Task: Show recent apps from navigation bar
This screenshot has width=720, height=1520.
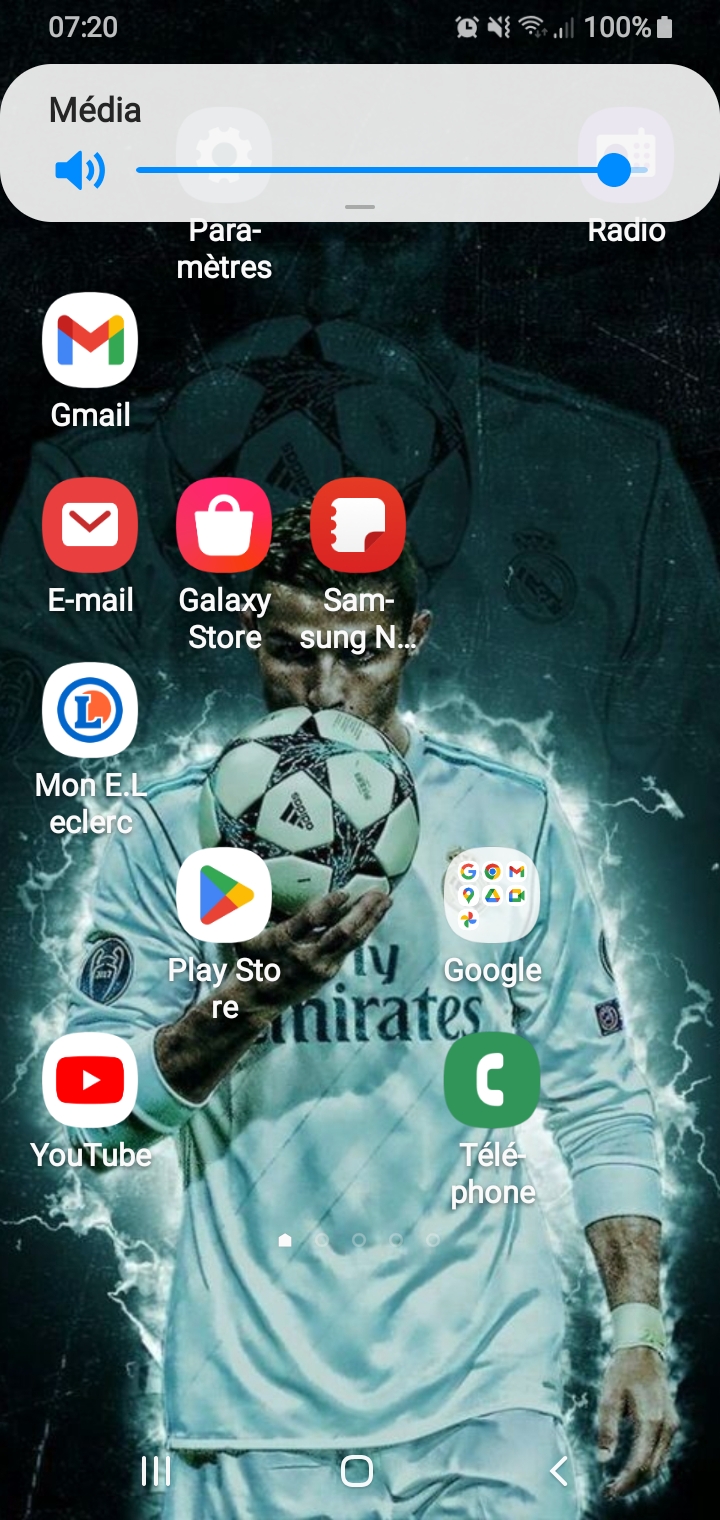Action: click(x=156, y=1471)
